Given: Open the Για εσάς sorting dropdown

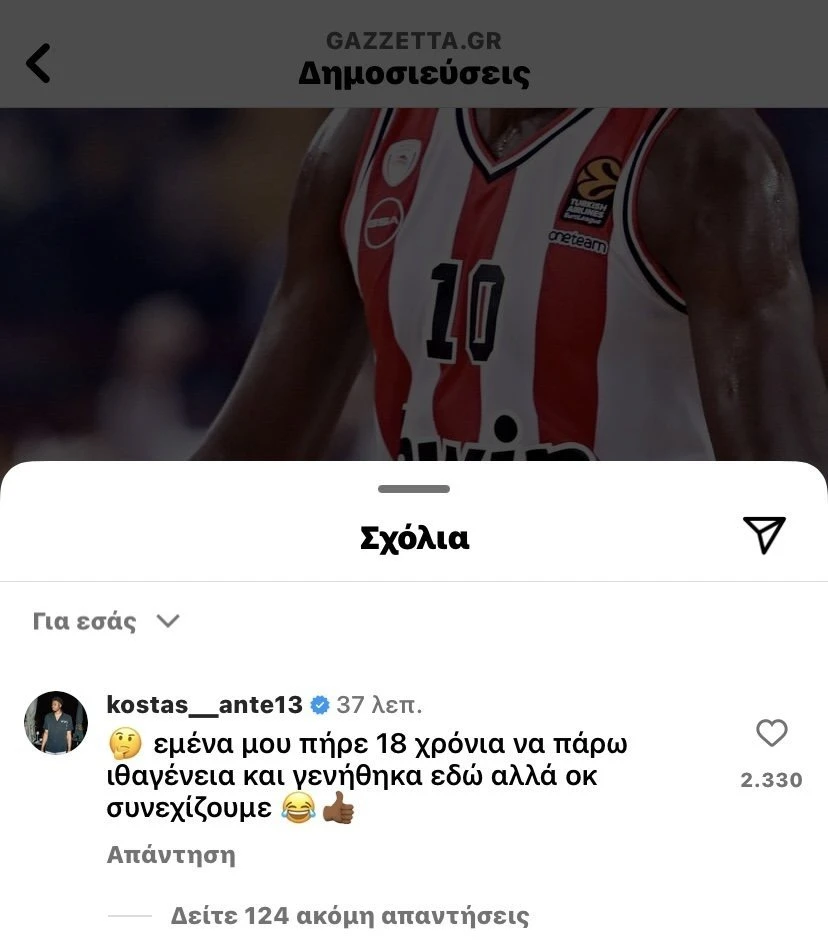Looking at the screenshot, I should (x=106, y=621).
